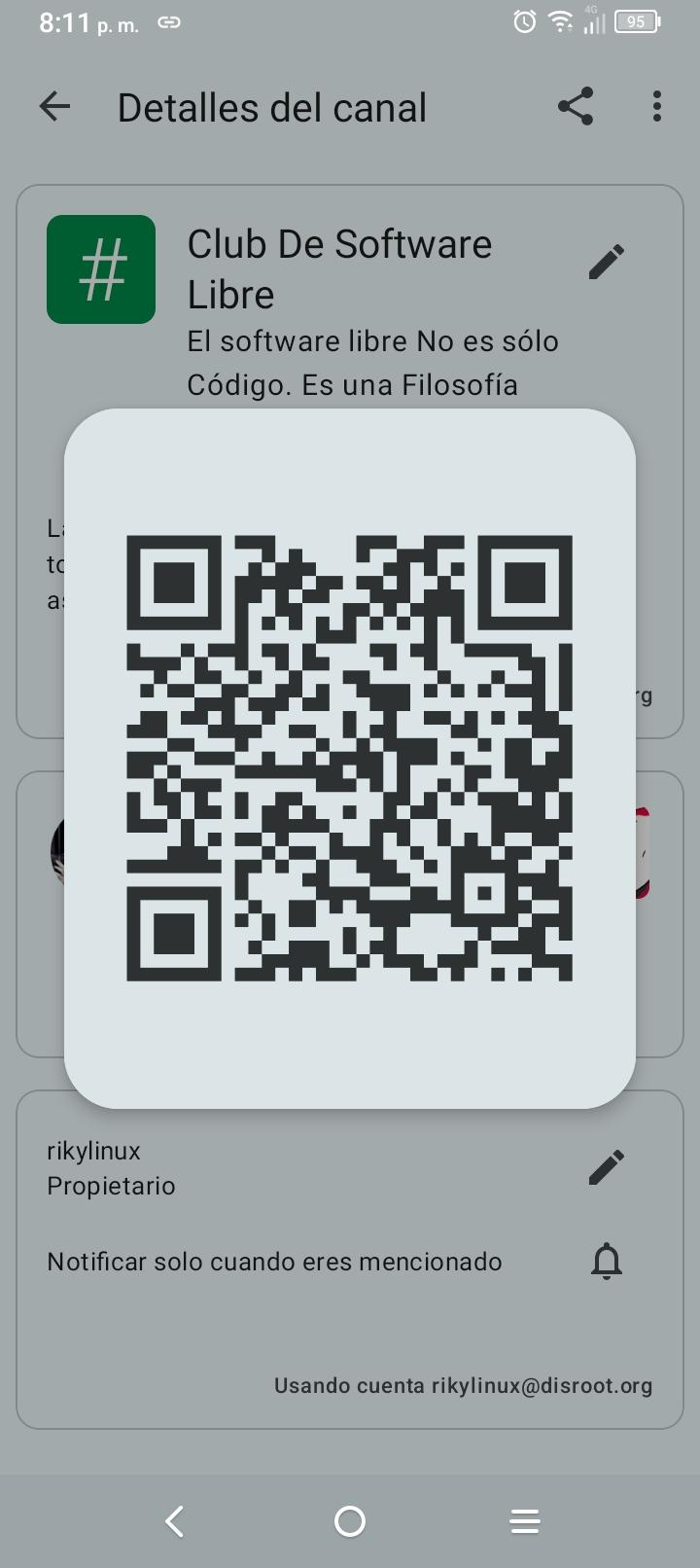Go back using the top arrow
The image size is (700, 1568).
coord(54,107)
